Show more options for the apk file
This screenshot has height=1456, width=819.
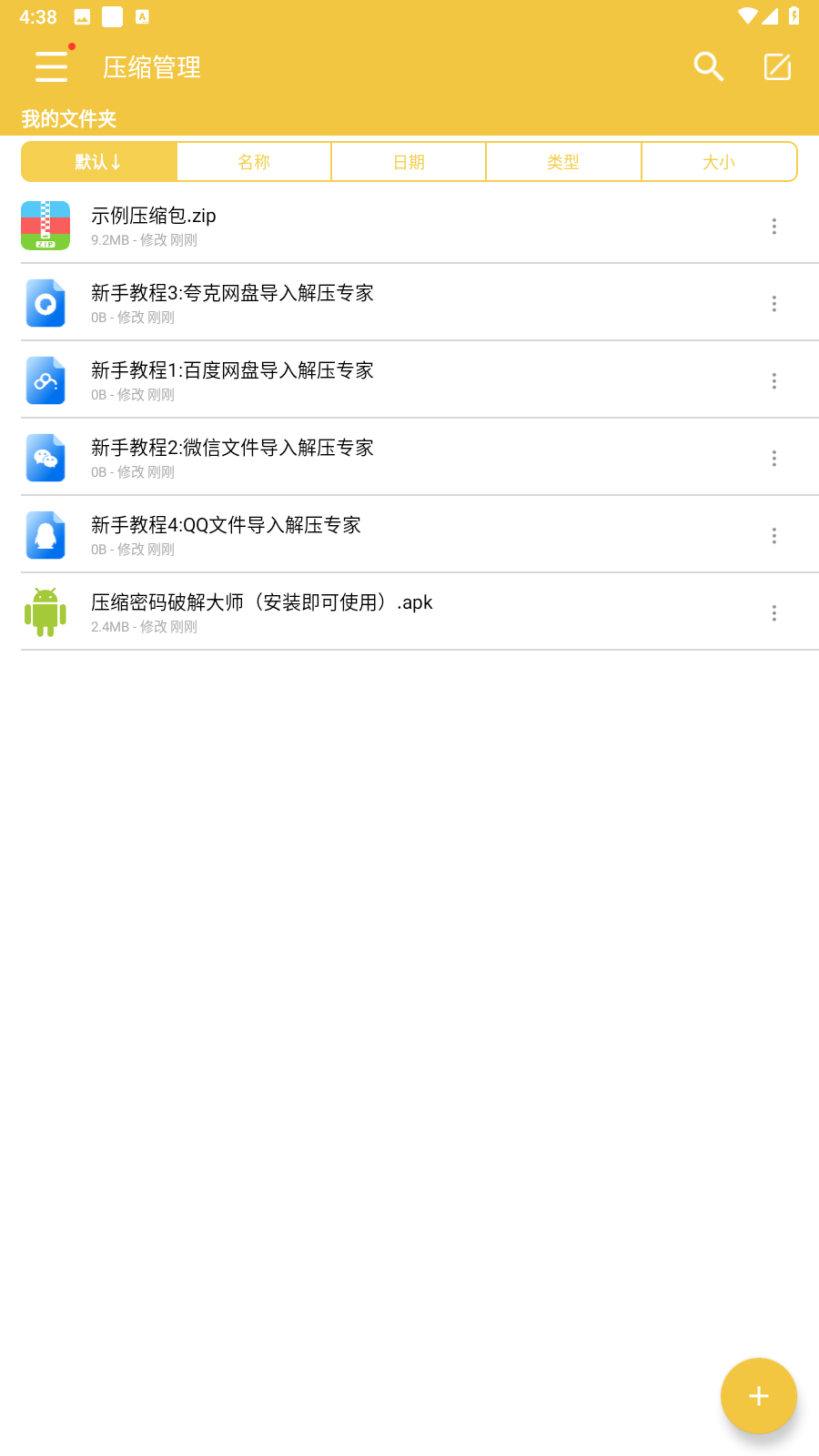pyautogui.click(x=774, y=612)
